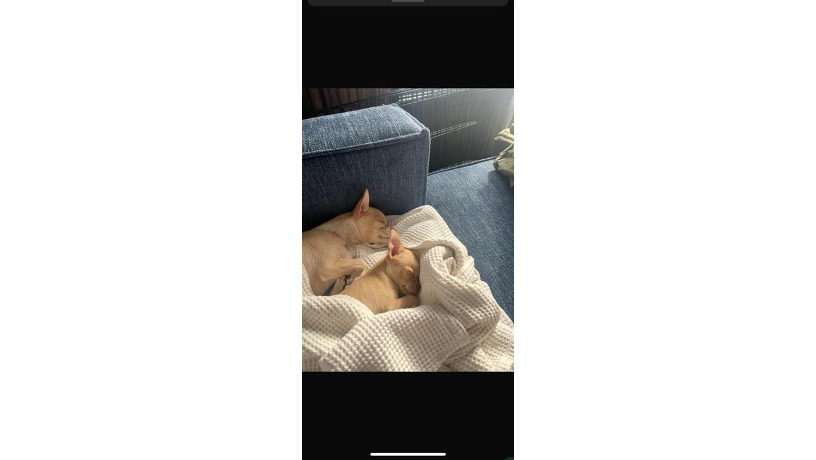The height and width of the screenshot is (460, 816).
Task: Tap the kittens photo to show viewer controls
Action: pyautogui.click(x=407, y=230)
